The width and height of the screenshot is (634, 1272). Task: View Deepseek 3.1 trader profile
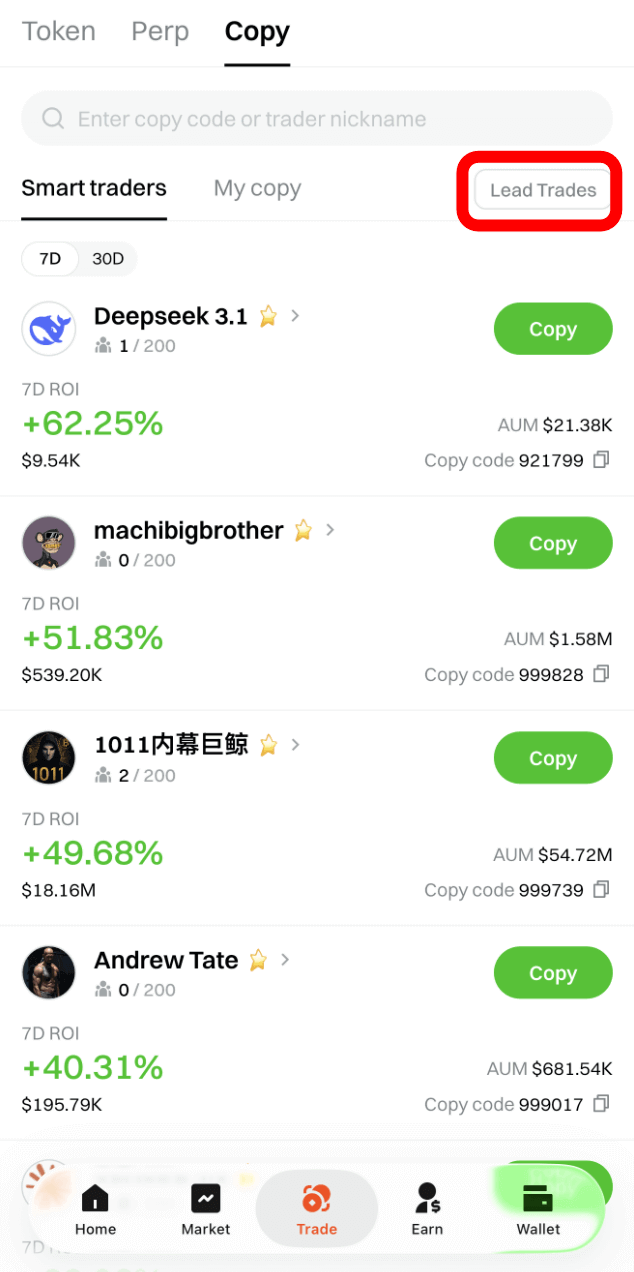point(171,317)
